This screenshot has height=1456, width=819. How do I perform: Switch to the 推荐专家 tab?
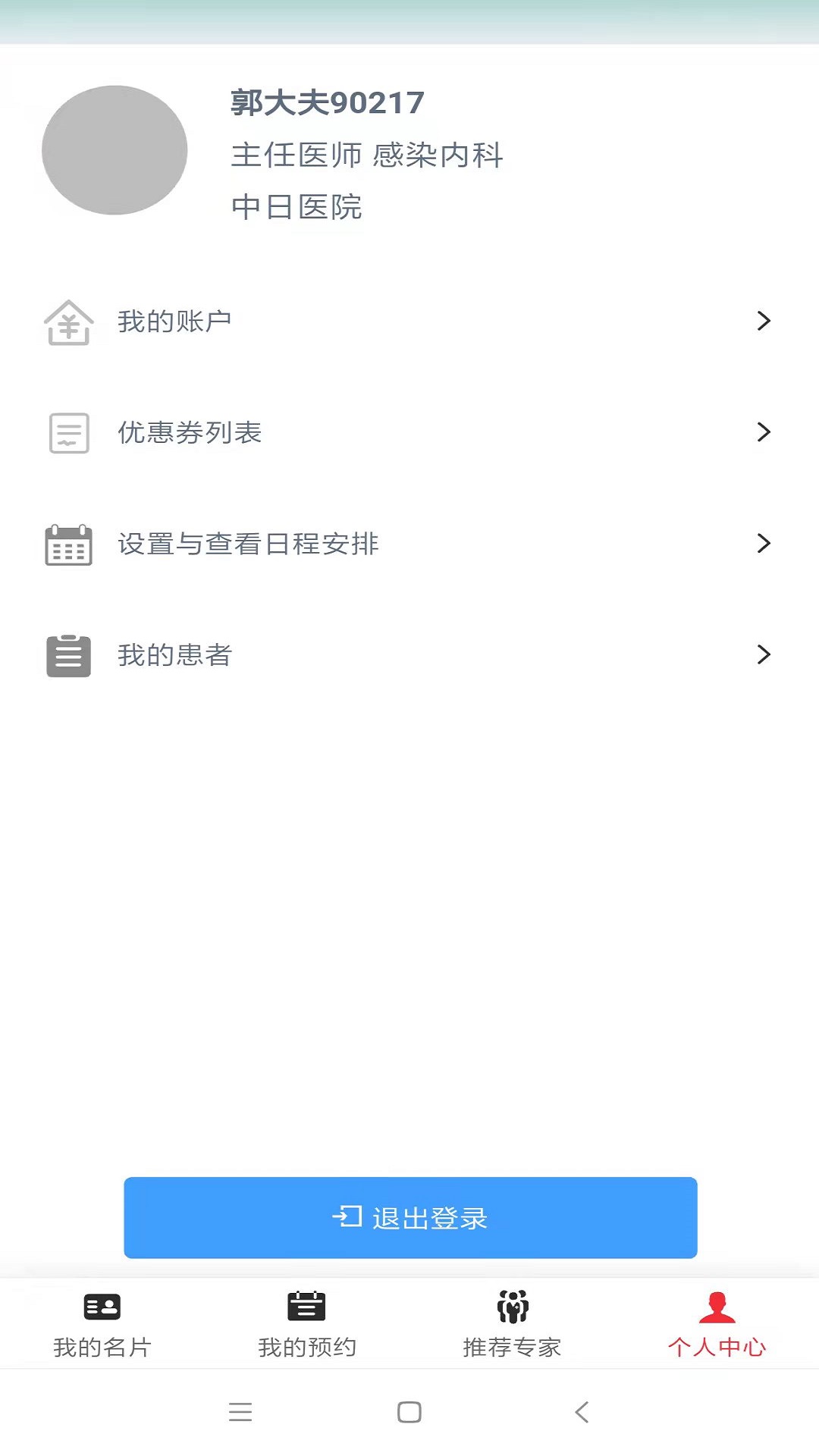click(x=512, y=1323)
